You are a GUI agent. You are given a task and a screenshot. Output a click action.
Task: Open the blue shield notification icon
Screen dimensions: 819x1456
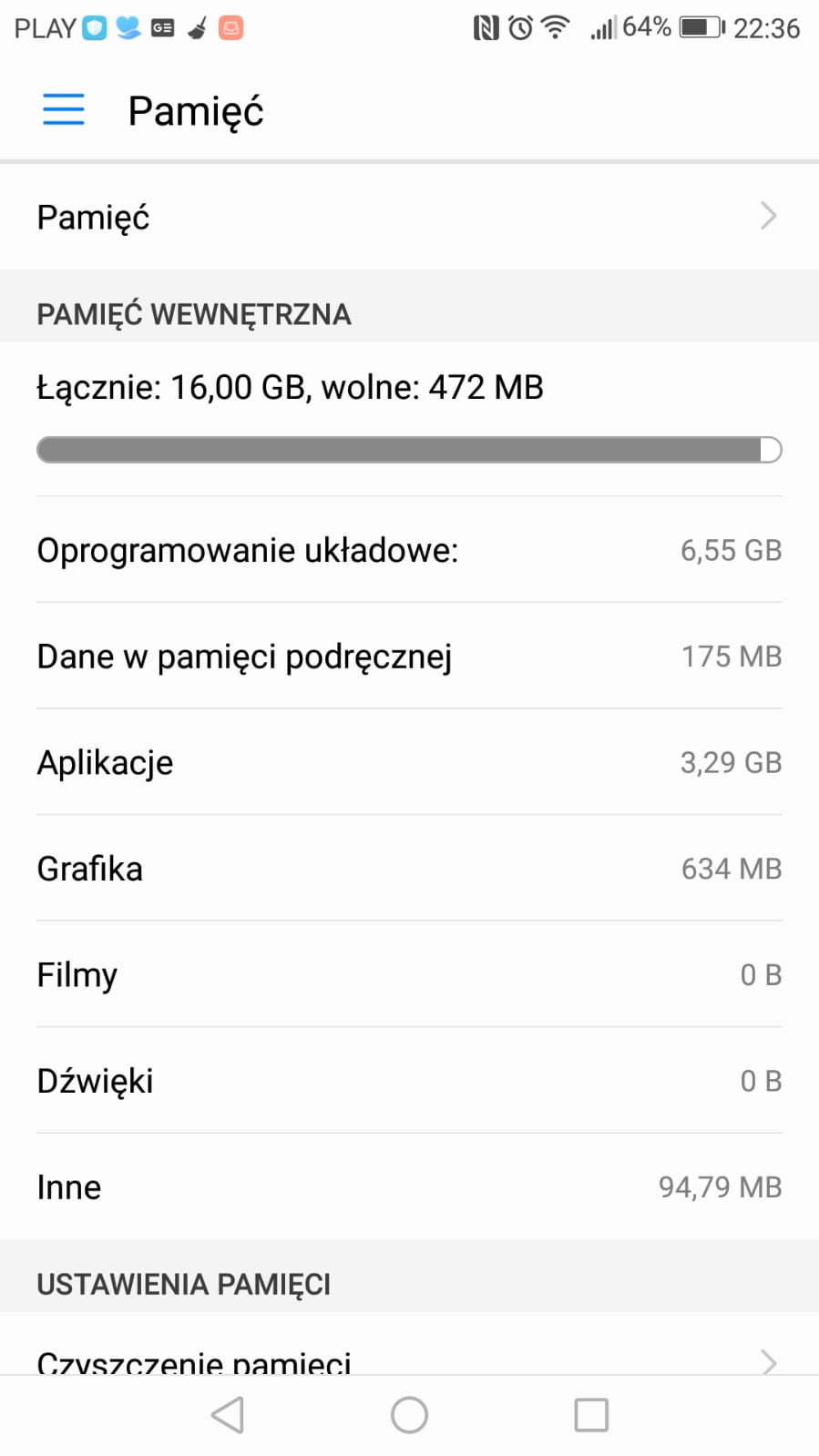coord(96,27)
